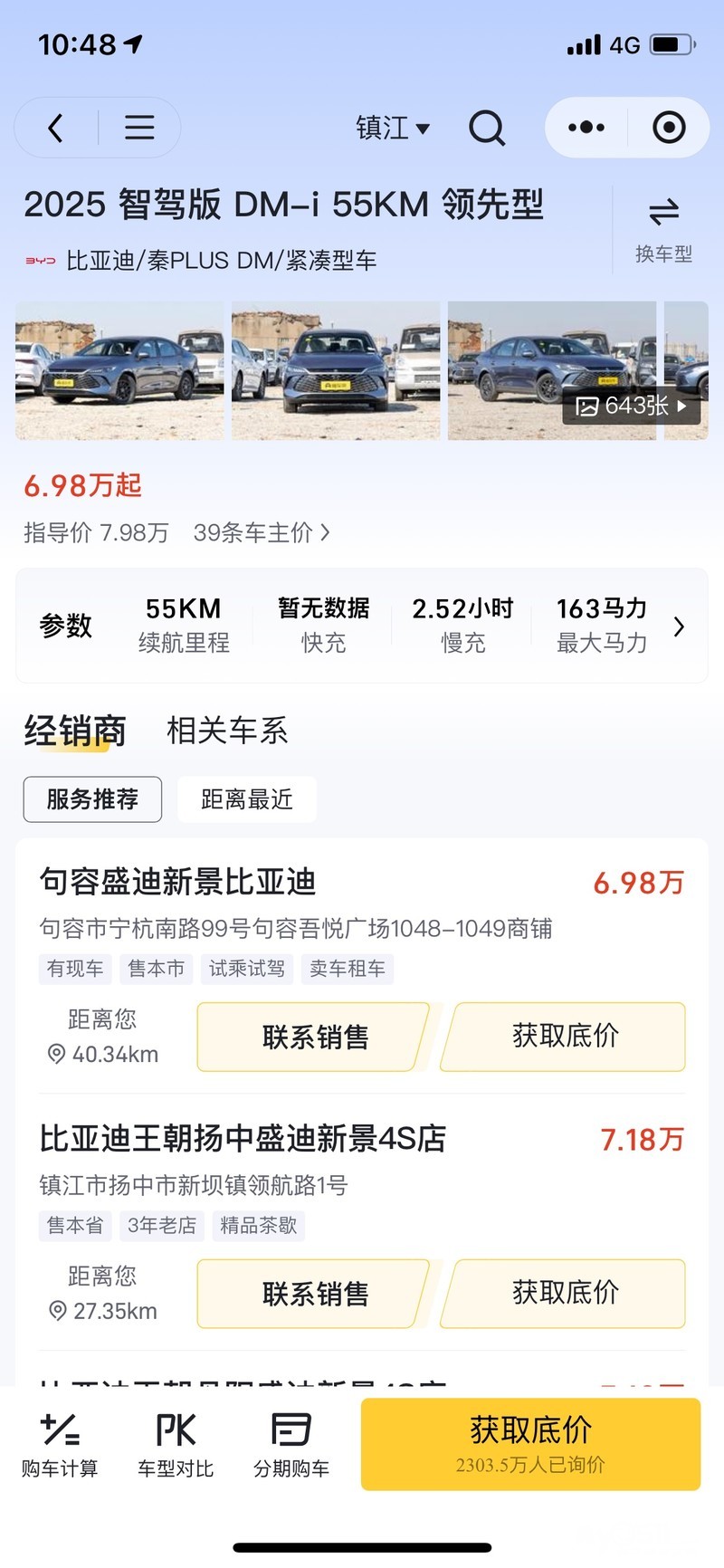Tap 获取底价 for 句容盛迪新景比亚迪
The image size is (724, 1568).
pyautogui.click(x=565, y=1037)
